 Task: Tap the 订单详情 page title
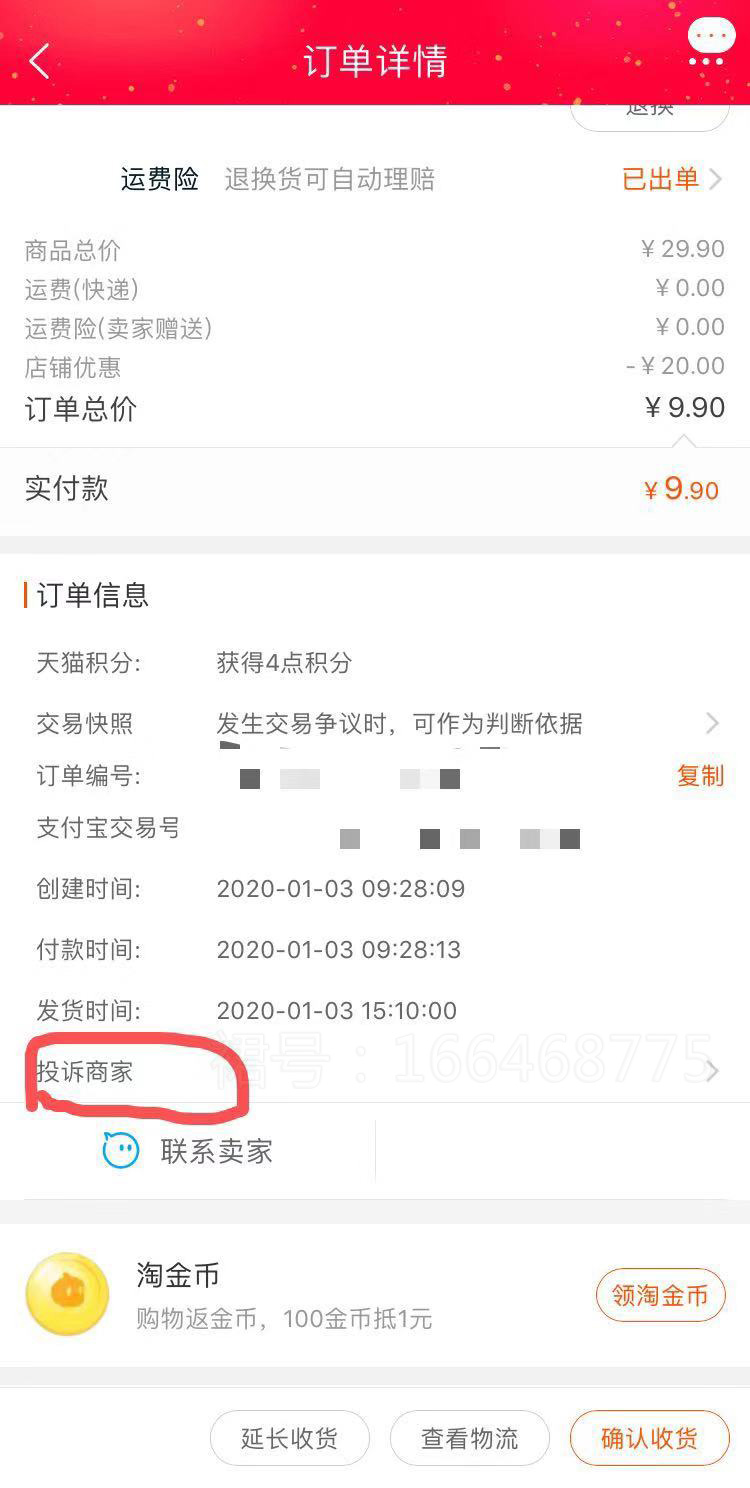375,61
